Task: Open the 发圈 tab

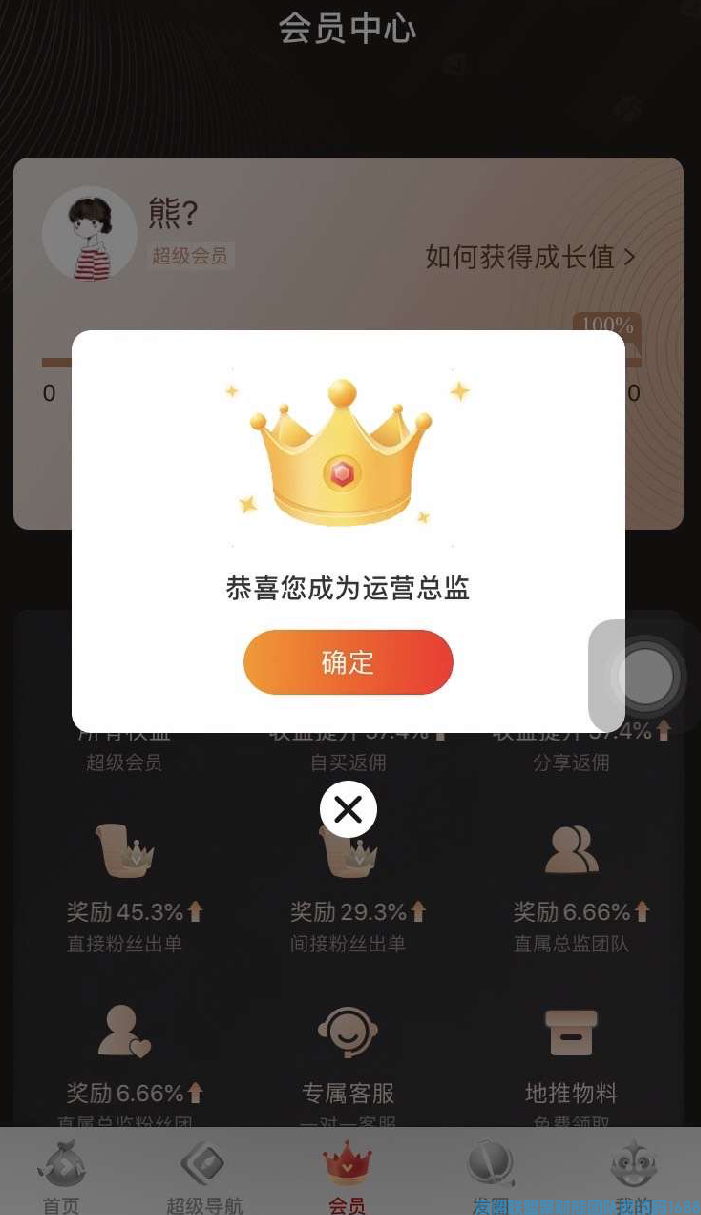Action: [x=490, y=1176]
